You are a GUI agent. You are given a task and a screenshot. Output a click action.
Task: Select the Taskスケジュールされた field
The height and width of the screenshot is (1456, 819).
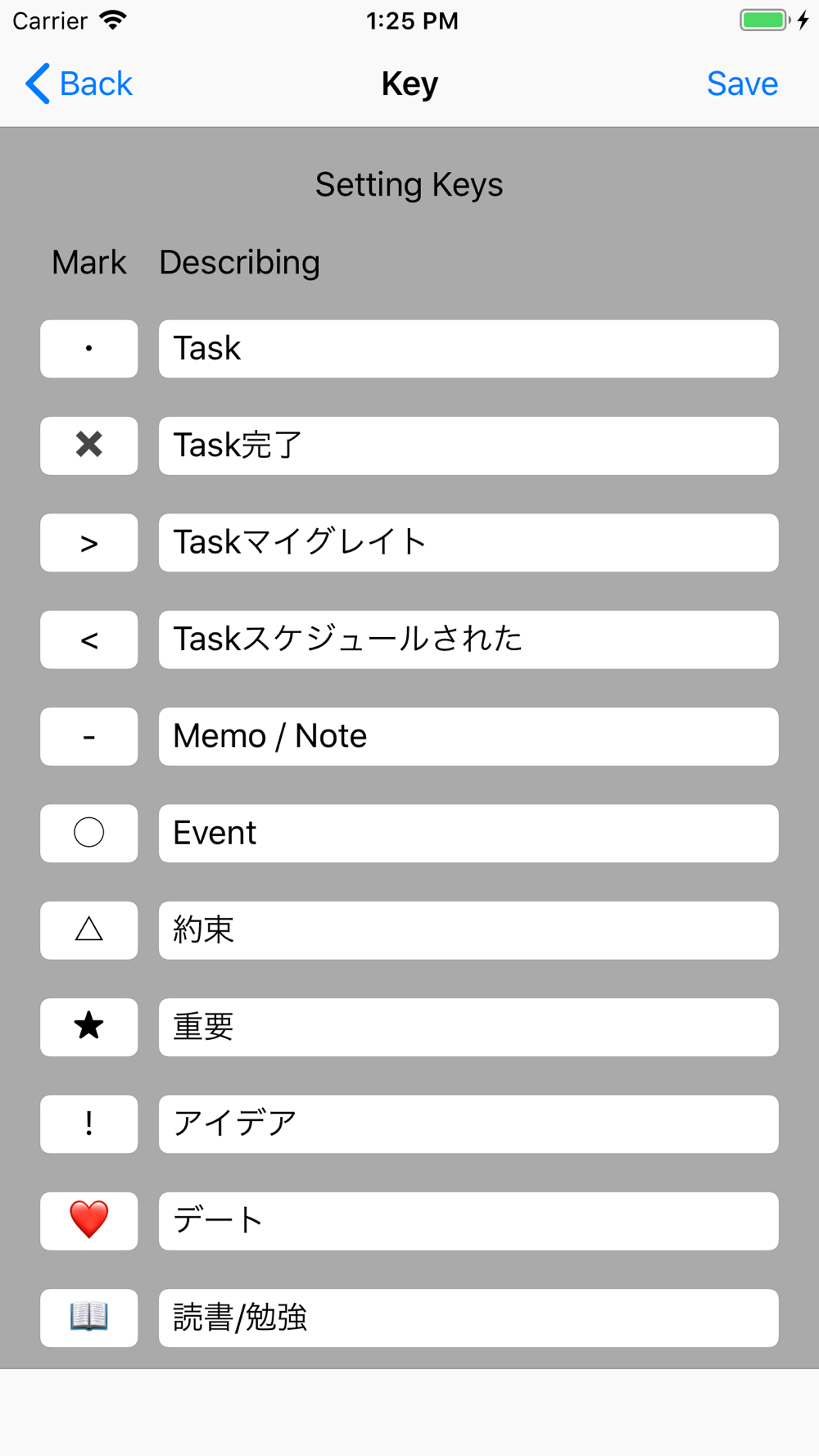pyautogui.click(x=468, y=640)
